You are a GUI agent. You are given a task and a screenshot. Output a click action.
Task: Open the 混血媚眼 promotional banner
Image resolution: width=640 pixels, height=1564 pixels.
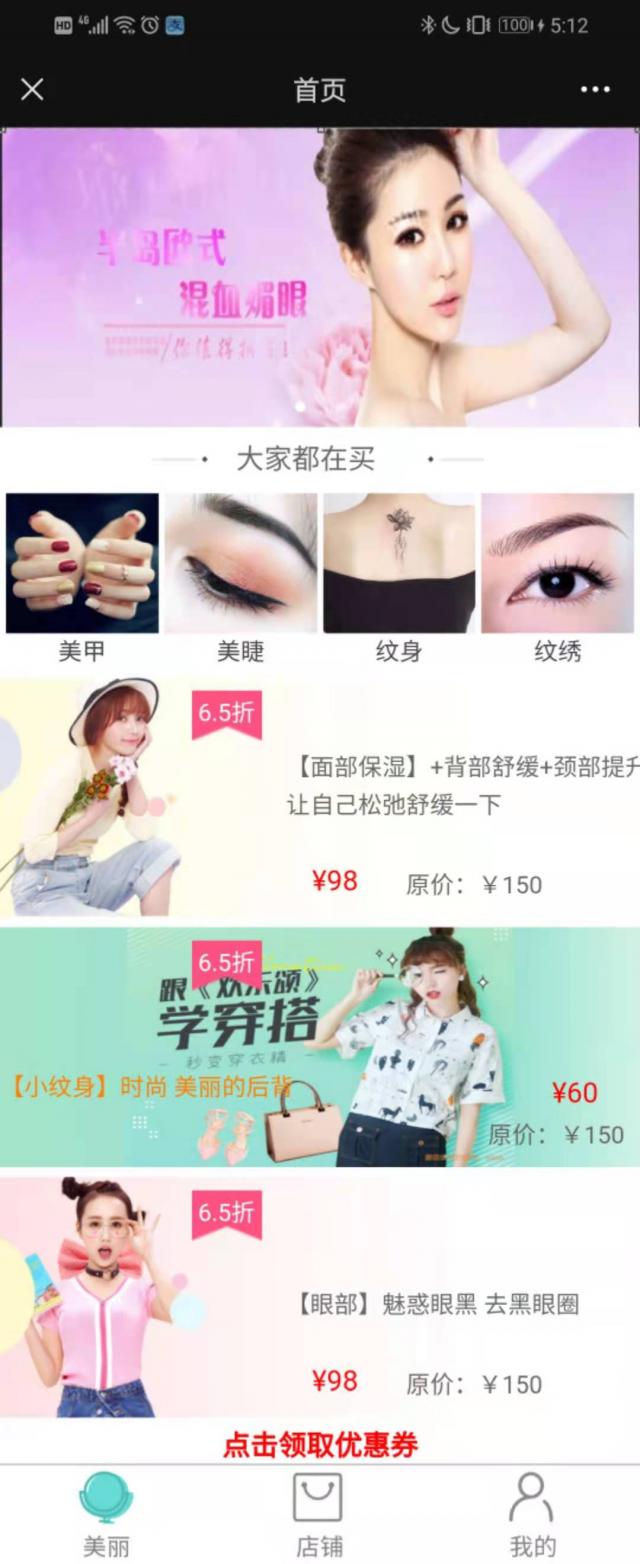click(320, 277)
